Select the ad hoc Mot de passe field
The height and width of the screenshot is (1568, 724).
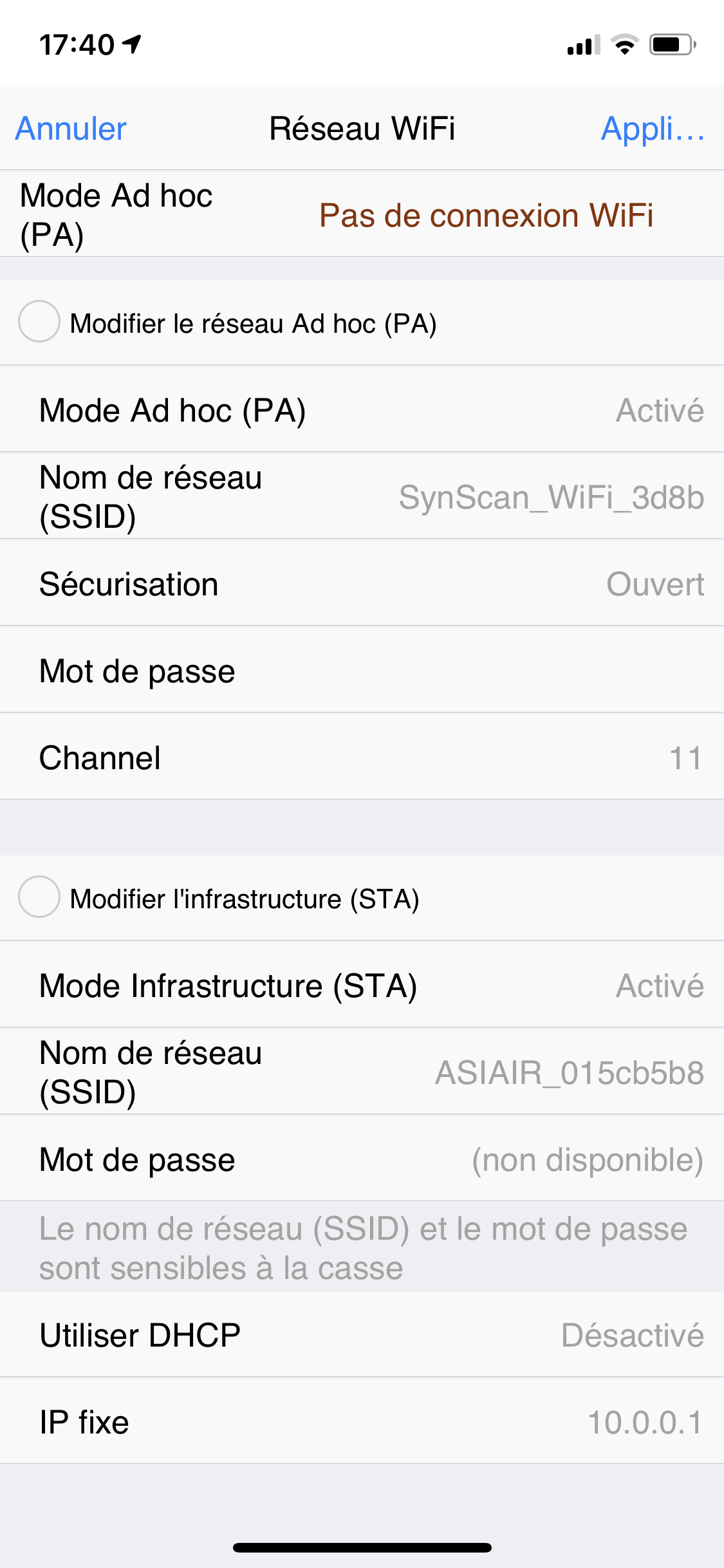[x=362, y=671]
